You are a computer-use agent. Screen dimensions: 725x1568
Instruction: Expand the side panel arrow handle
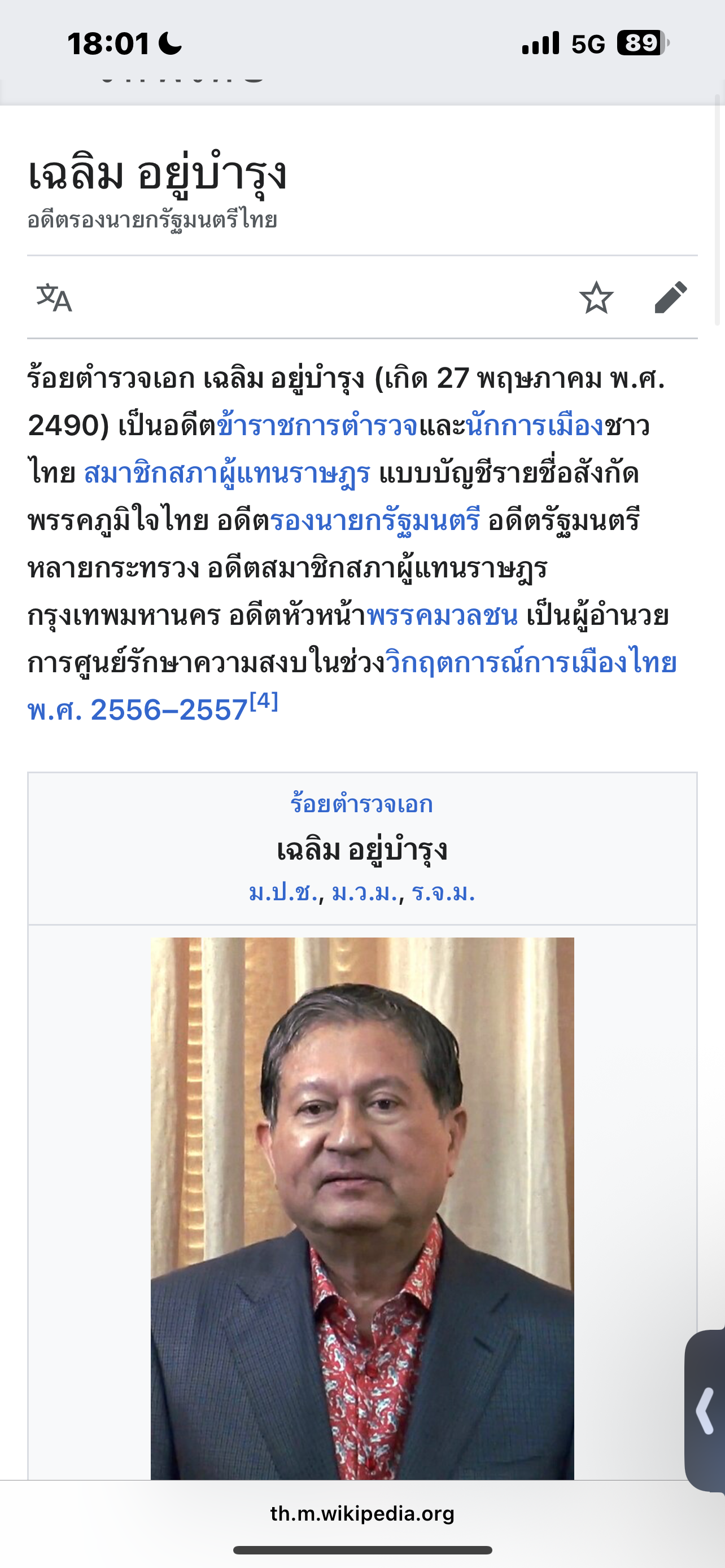coord(706,1411)
